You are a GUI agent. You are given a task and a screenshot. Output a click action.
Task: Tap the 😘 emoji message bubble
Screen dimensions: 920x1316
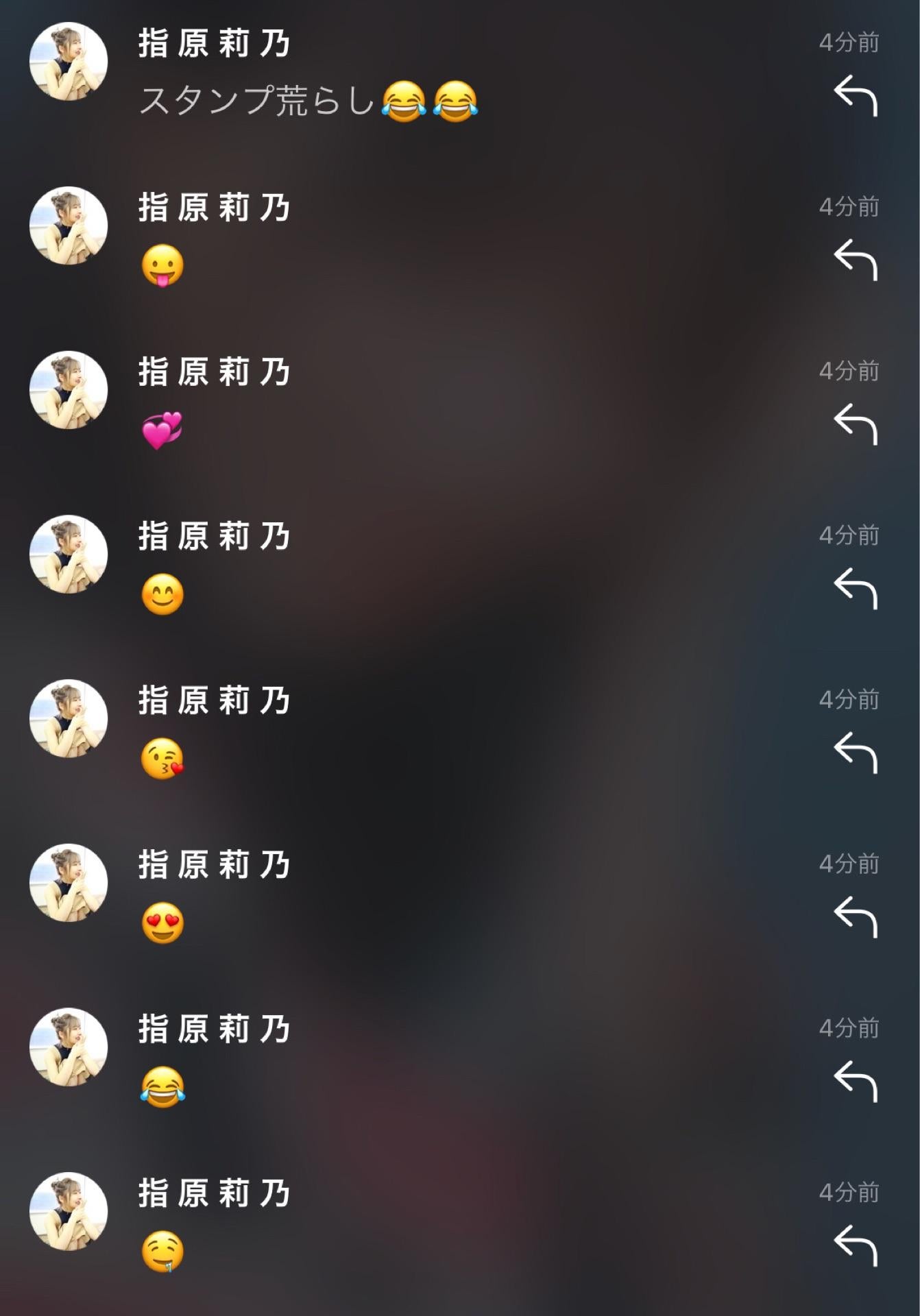point(162,757)
